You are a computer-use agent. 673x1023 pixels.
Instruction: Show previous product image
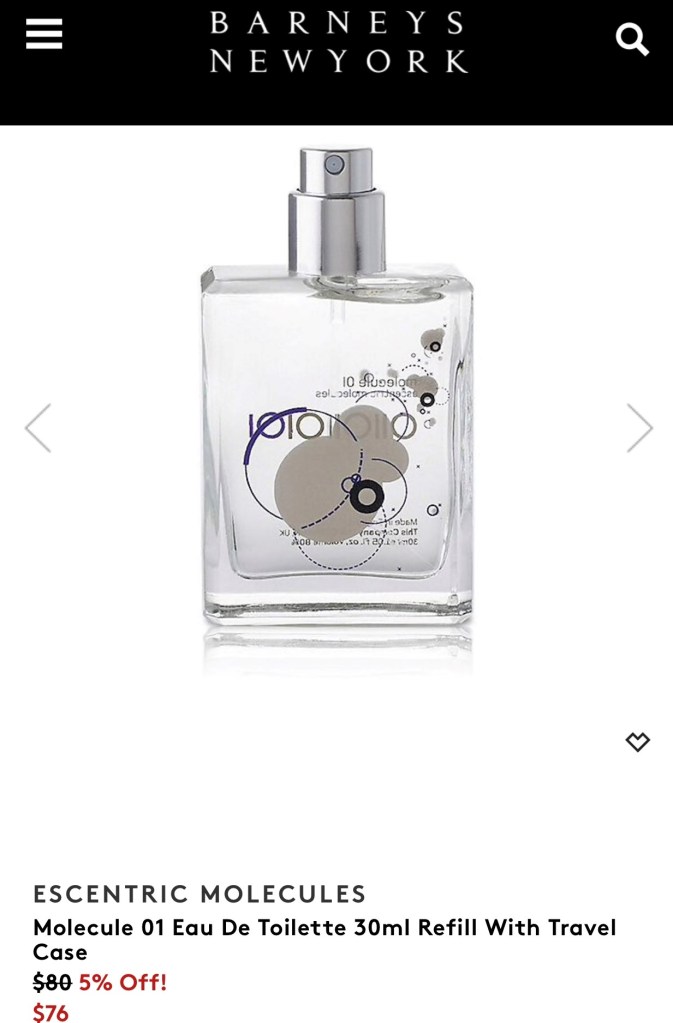click(x=38, y=428)
